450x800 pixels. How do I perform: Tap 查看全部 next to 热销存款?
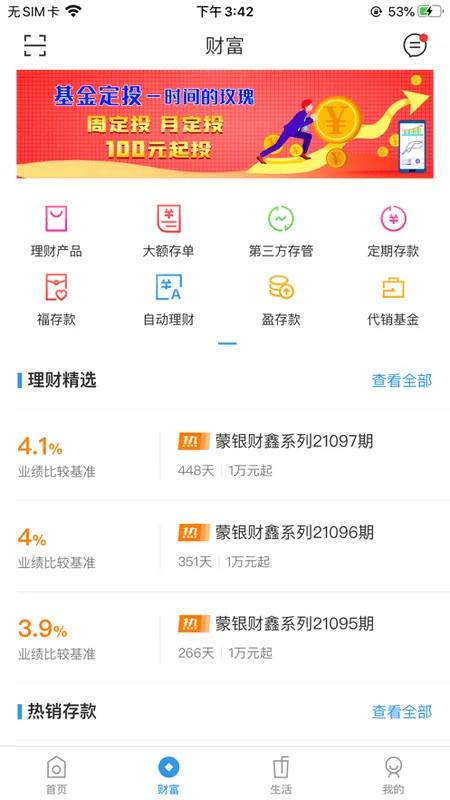402,711
